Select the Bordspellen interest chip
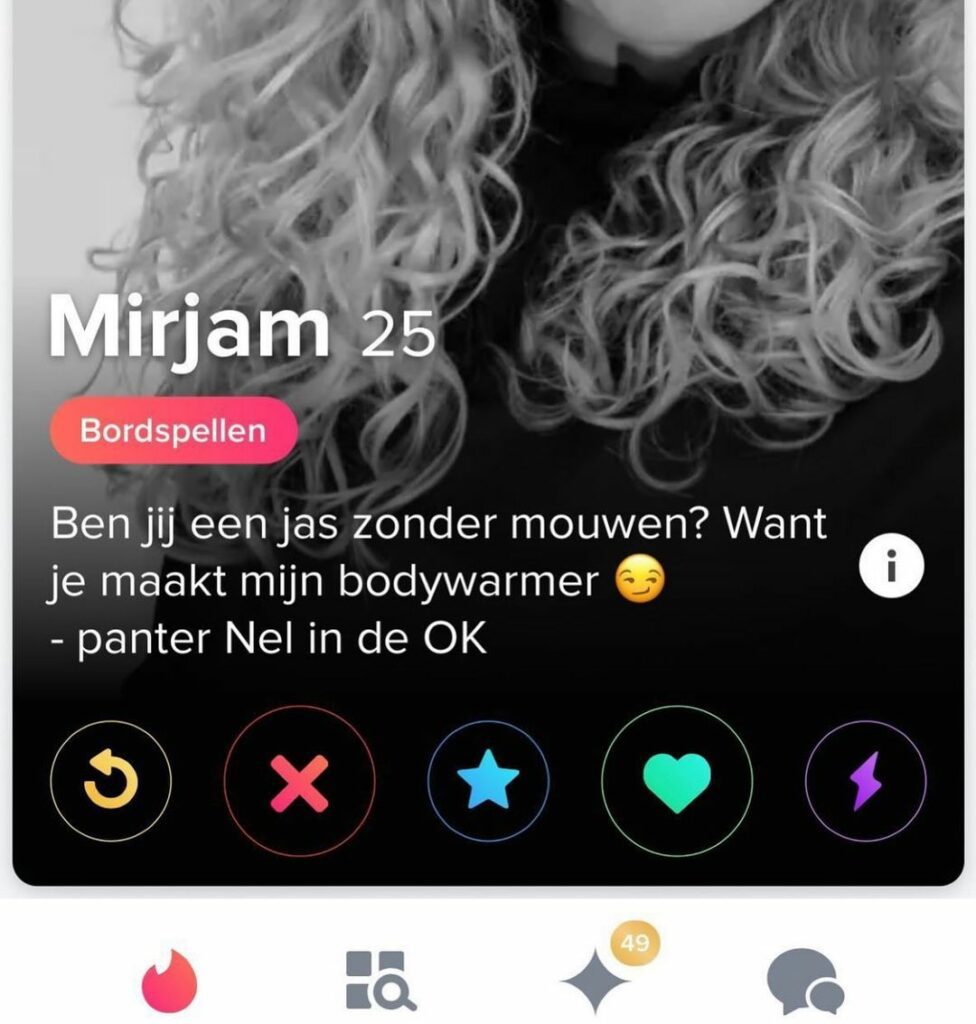Image resolution: width=976 pixels, height=1024 pixels. pyautogui.click(x=173, y=431)
